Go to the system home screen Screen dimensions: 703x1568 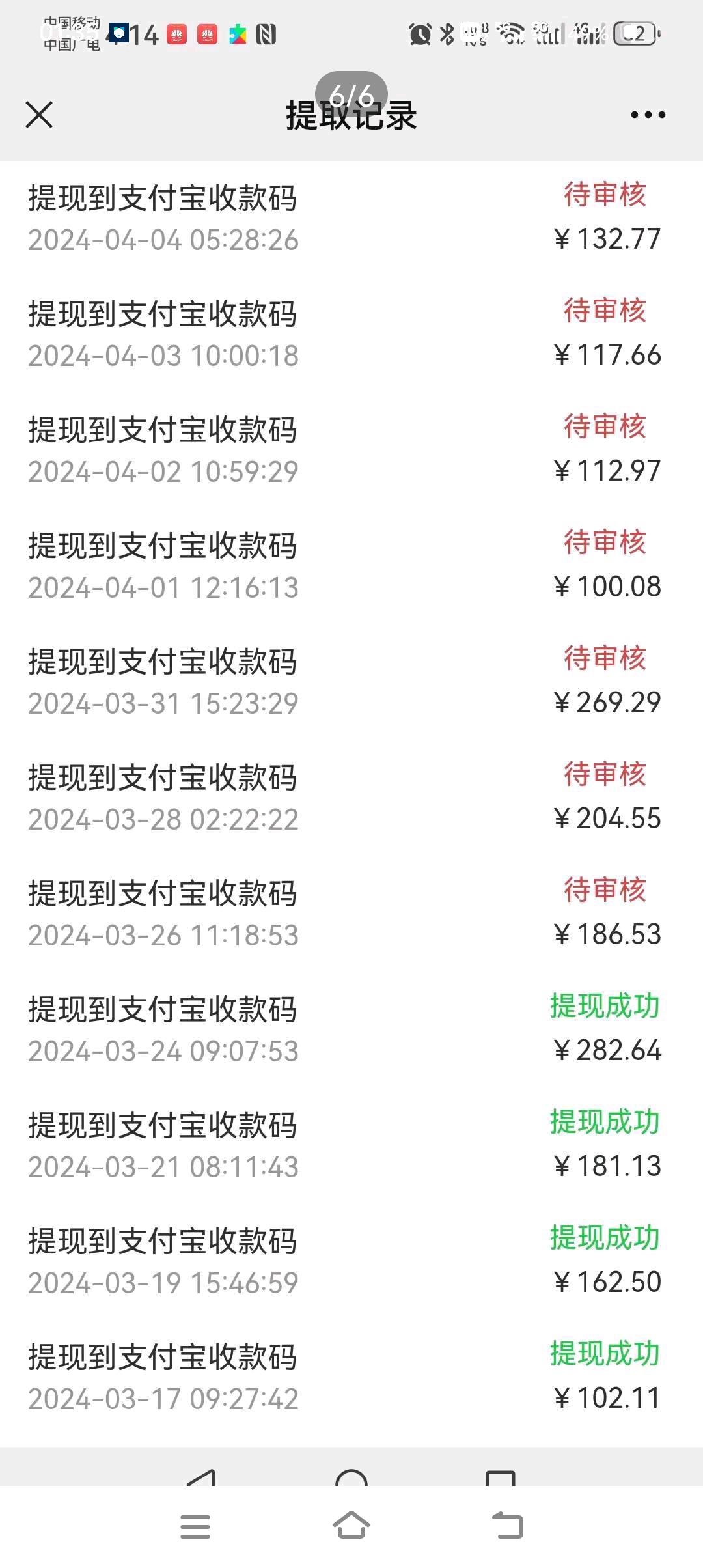pyautogui.click(x=351, y=1525)
